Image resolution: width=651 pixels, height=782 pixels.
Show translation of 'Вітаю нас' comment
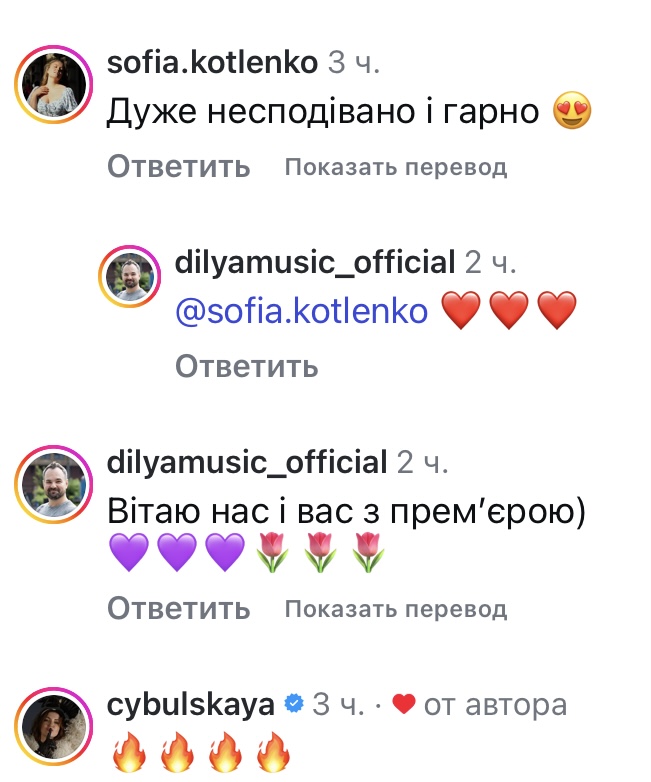[x=395, y=608]
